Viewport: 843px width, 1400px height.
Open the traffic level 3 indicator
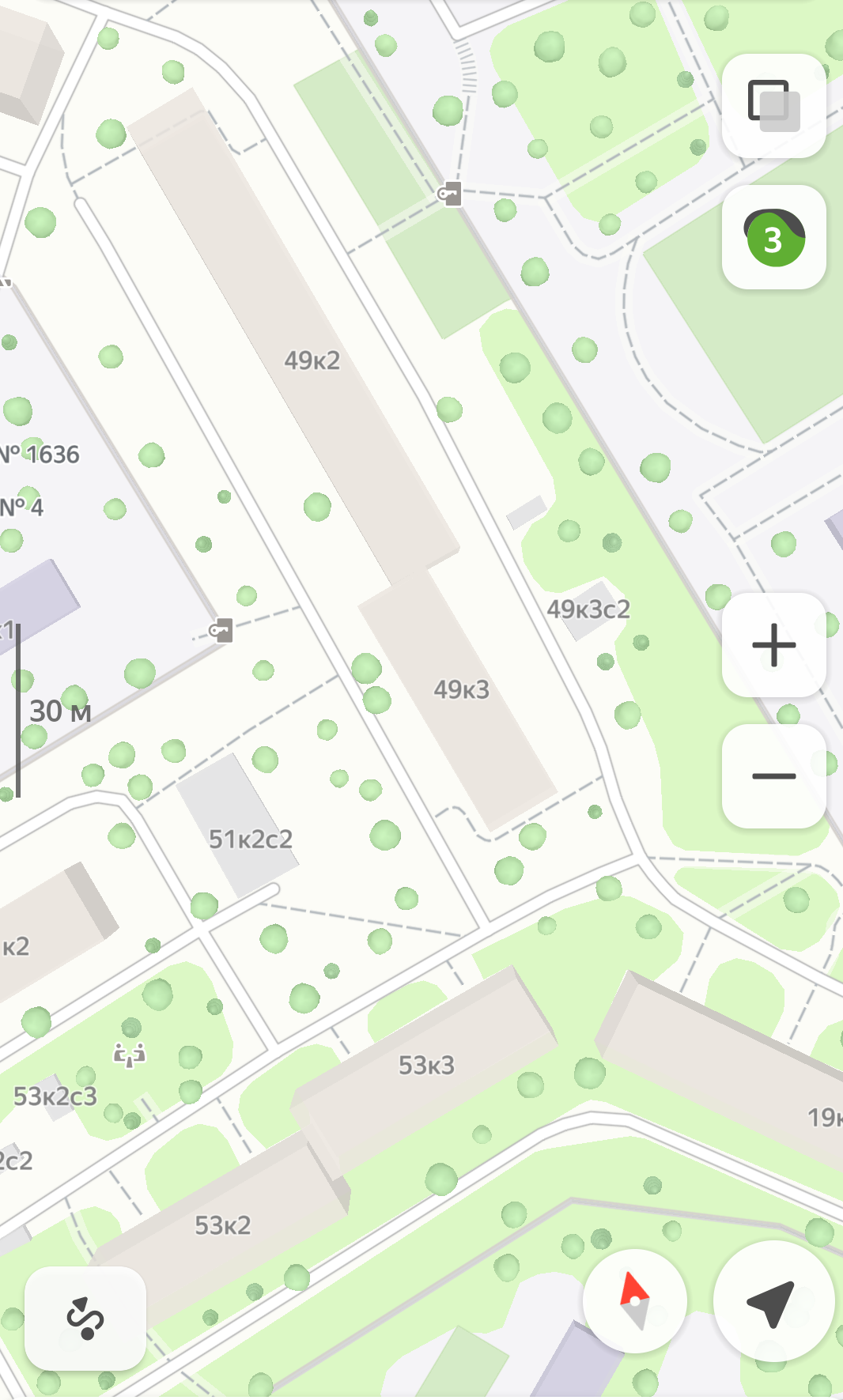(773, 237)
